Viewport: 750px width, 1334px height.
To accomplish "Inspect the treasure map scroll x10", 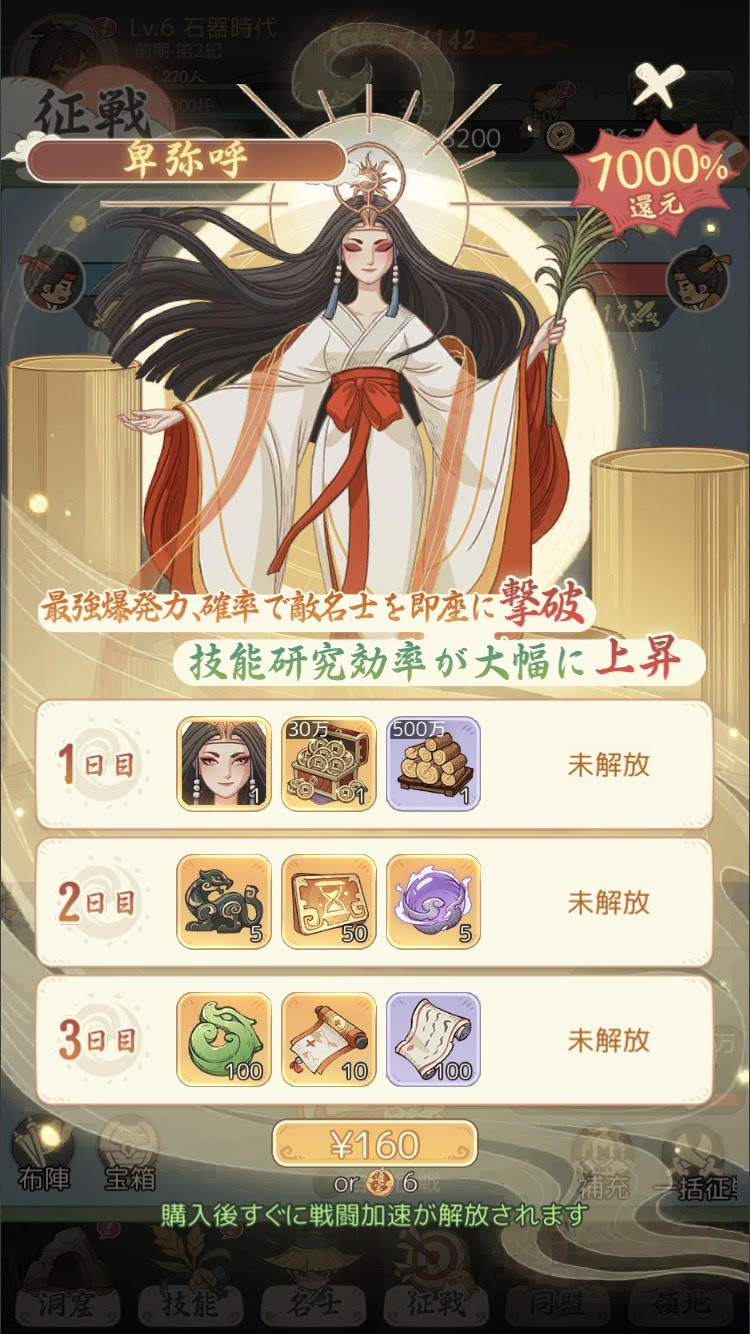I will coord(329,1040).
